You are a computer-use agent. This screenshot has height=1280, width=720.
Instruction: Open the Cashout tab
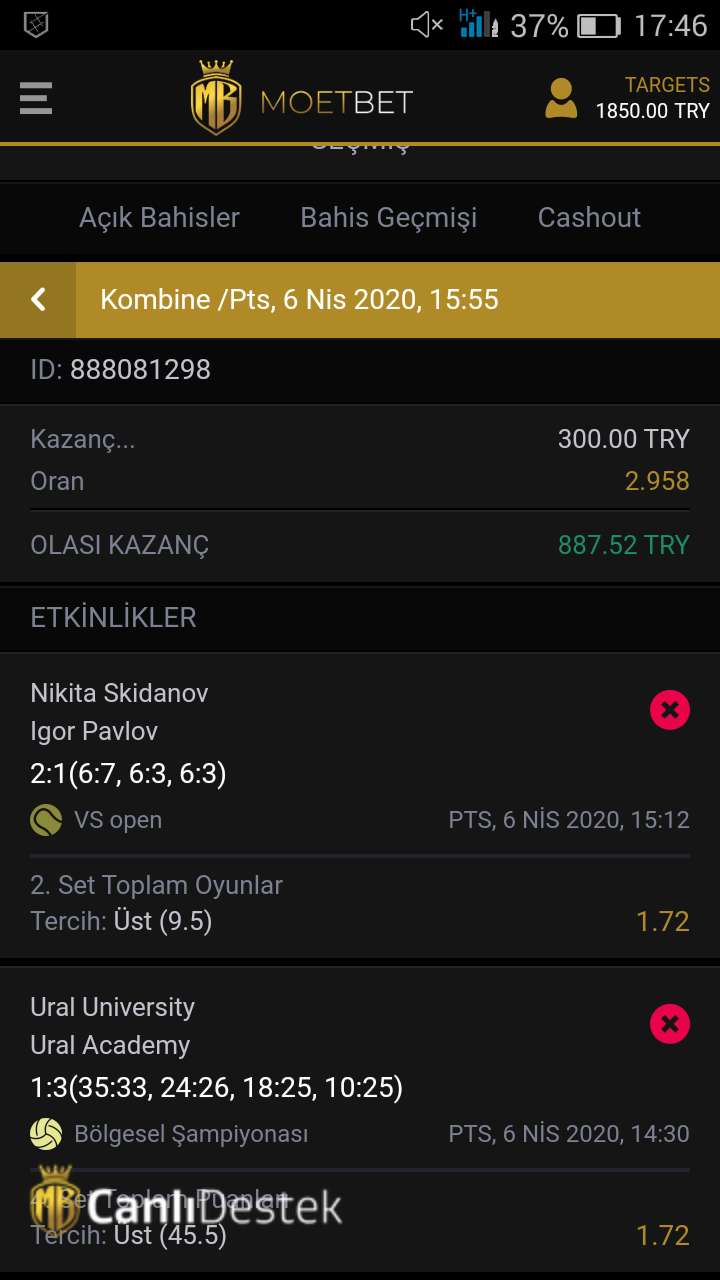coord(589,218)
